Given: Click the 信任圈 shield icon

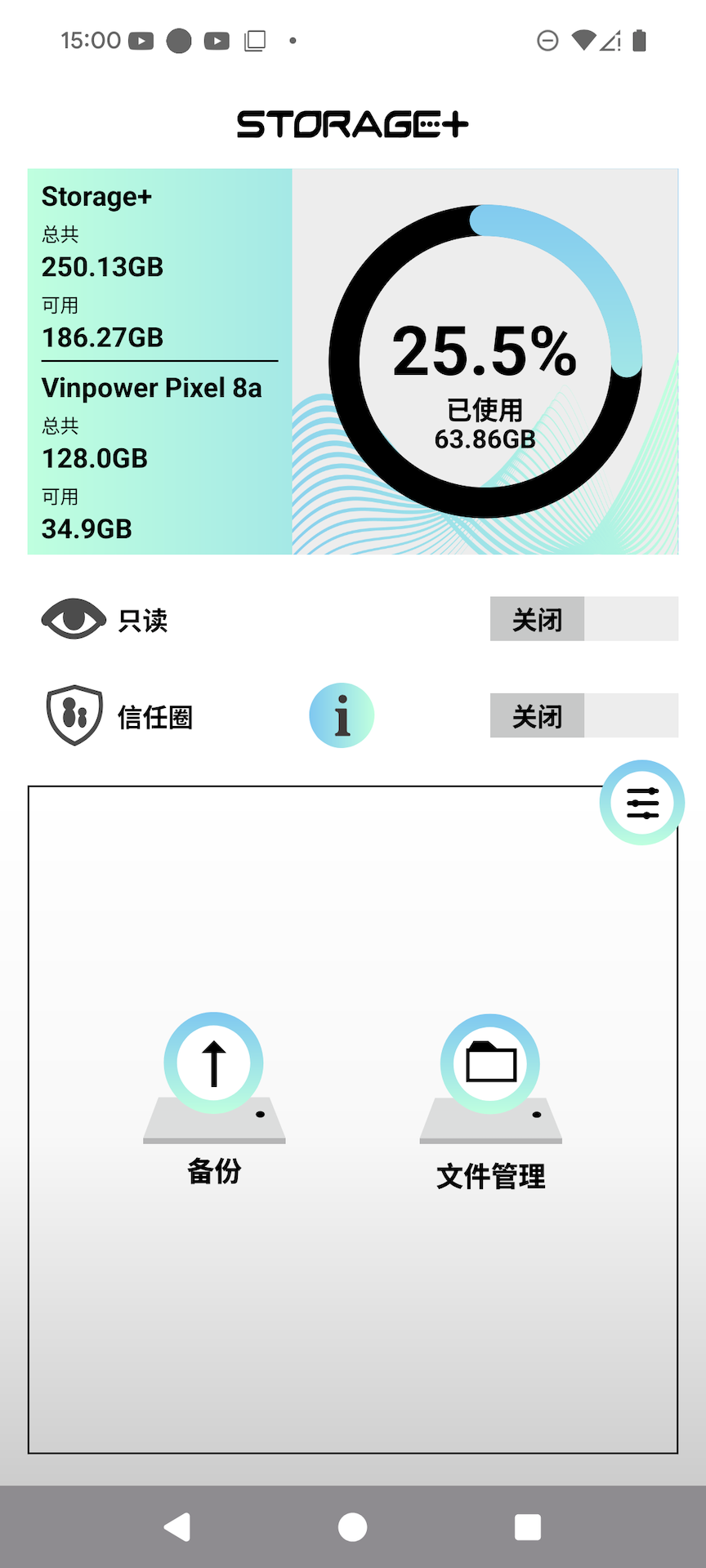Looking at the screenshot, I should click(74, 715).
